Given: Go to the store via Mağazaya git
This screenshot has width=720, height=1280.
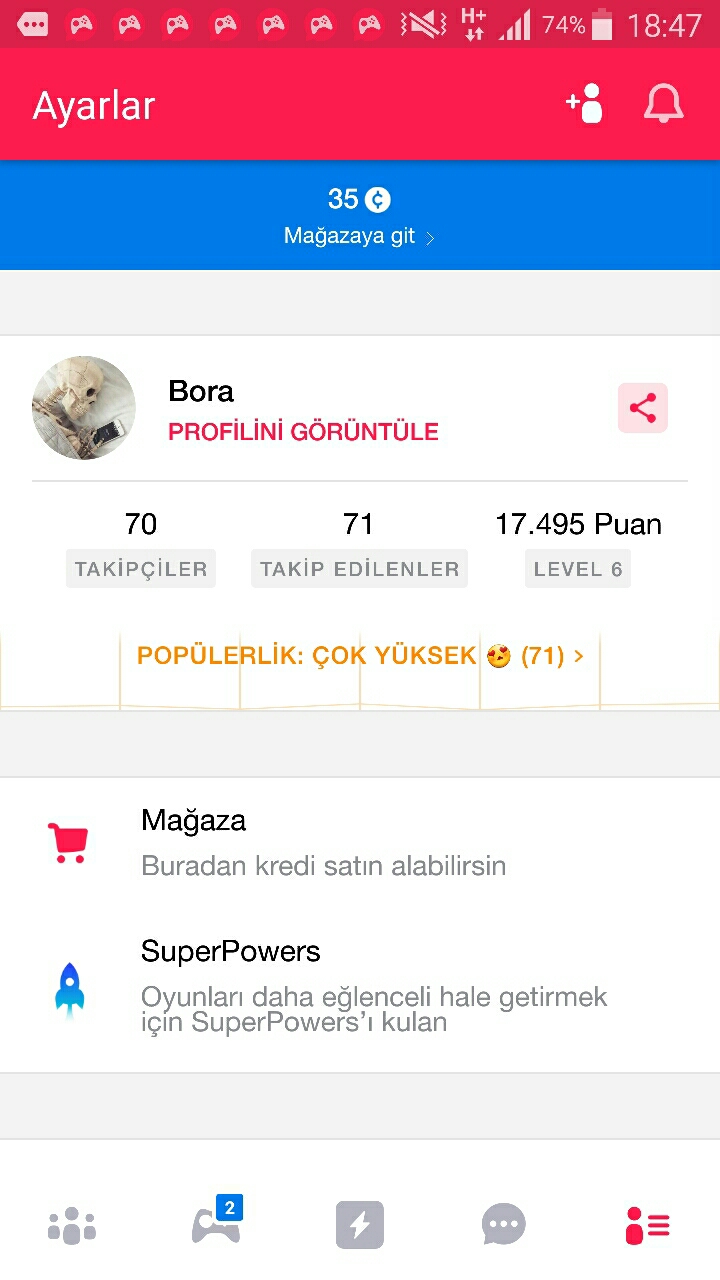Looking at the screenshot, I should click(x=360, y=237).
